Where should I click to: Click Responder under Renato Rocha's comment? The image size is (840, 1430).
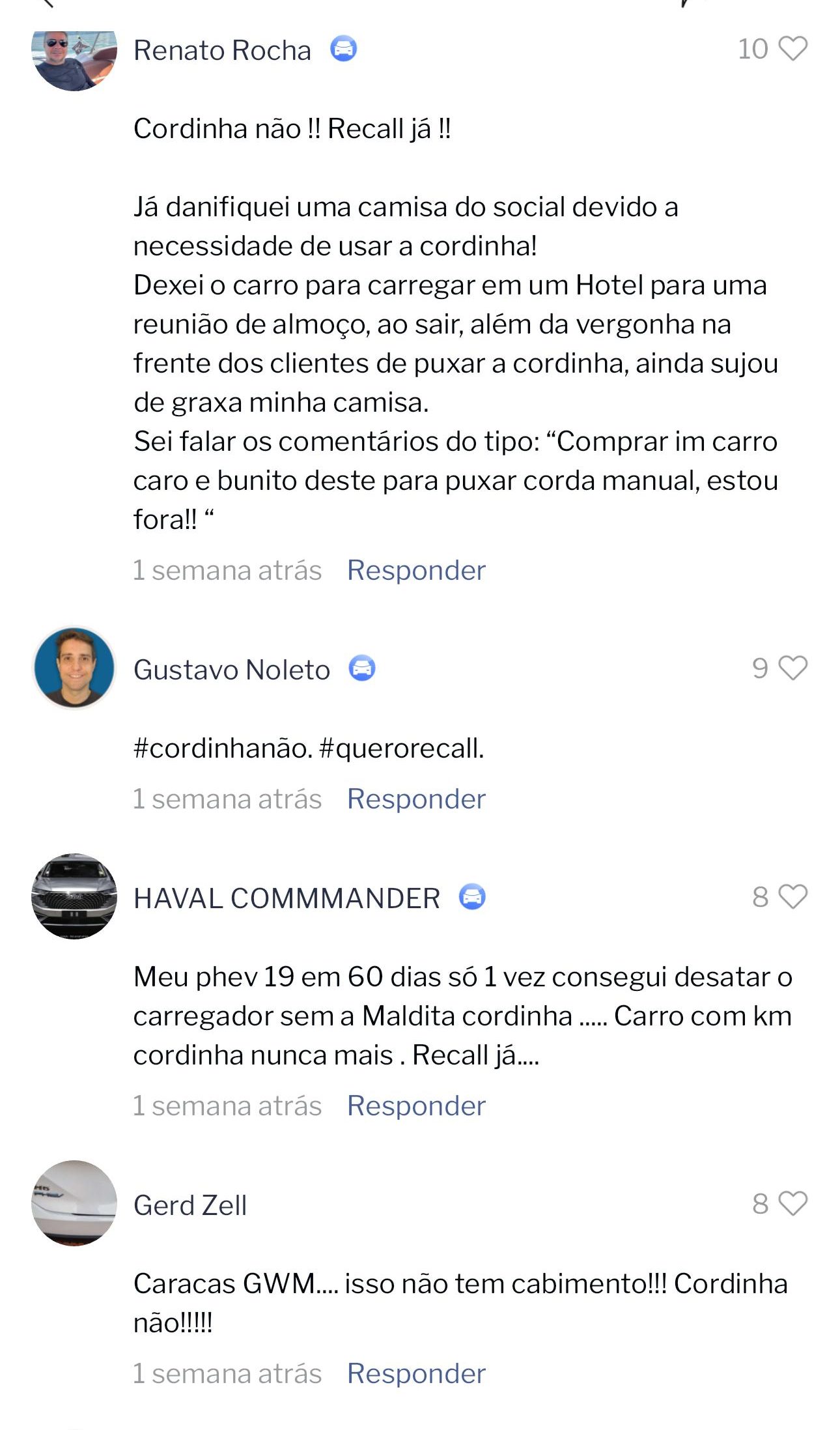pos(417,570)
